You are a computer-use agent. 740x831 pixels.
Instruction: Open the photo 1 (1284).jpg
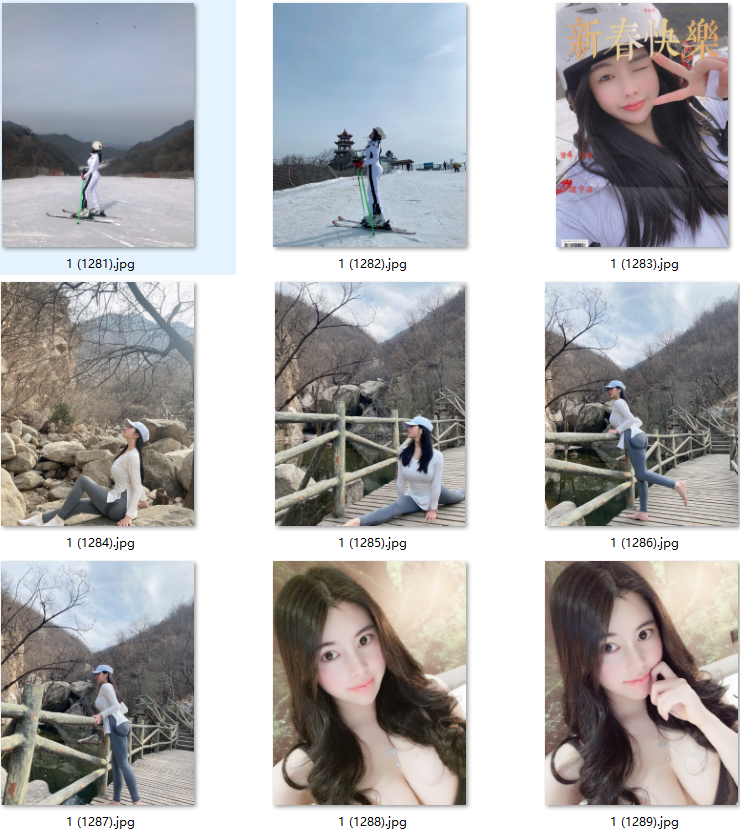click(x=98, y=404)
